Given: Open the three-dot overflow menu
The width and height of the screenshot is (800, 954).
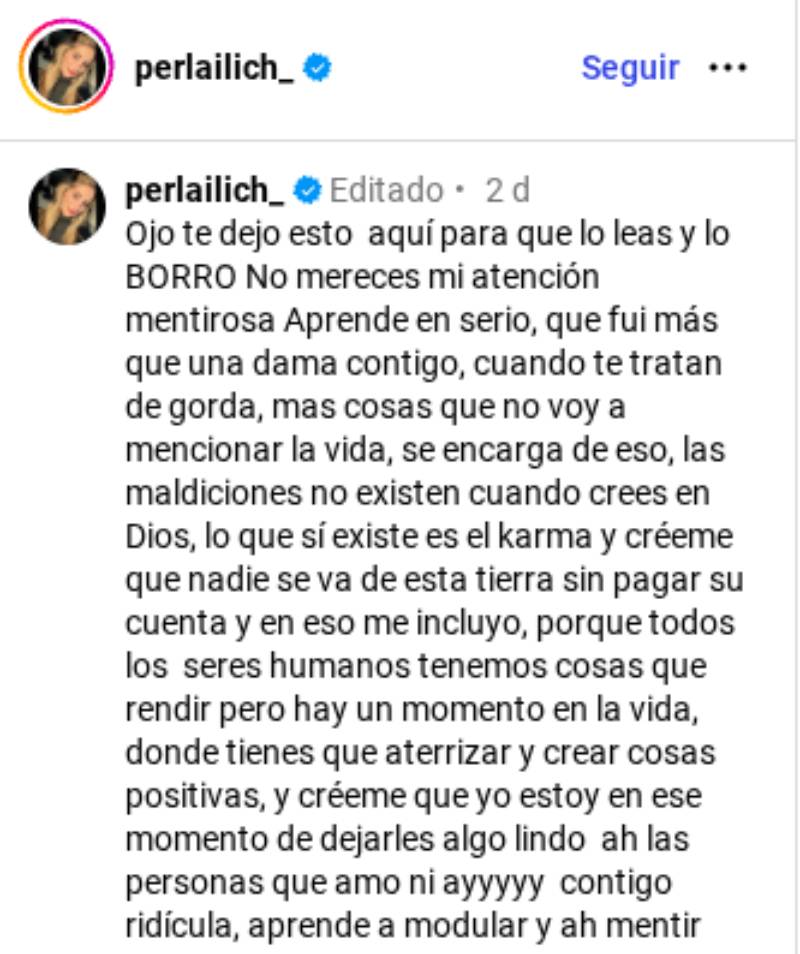Looking at the screenshot, I should tap(728, 68).
